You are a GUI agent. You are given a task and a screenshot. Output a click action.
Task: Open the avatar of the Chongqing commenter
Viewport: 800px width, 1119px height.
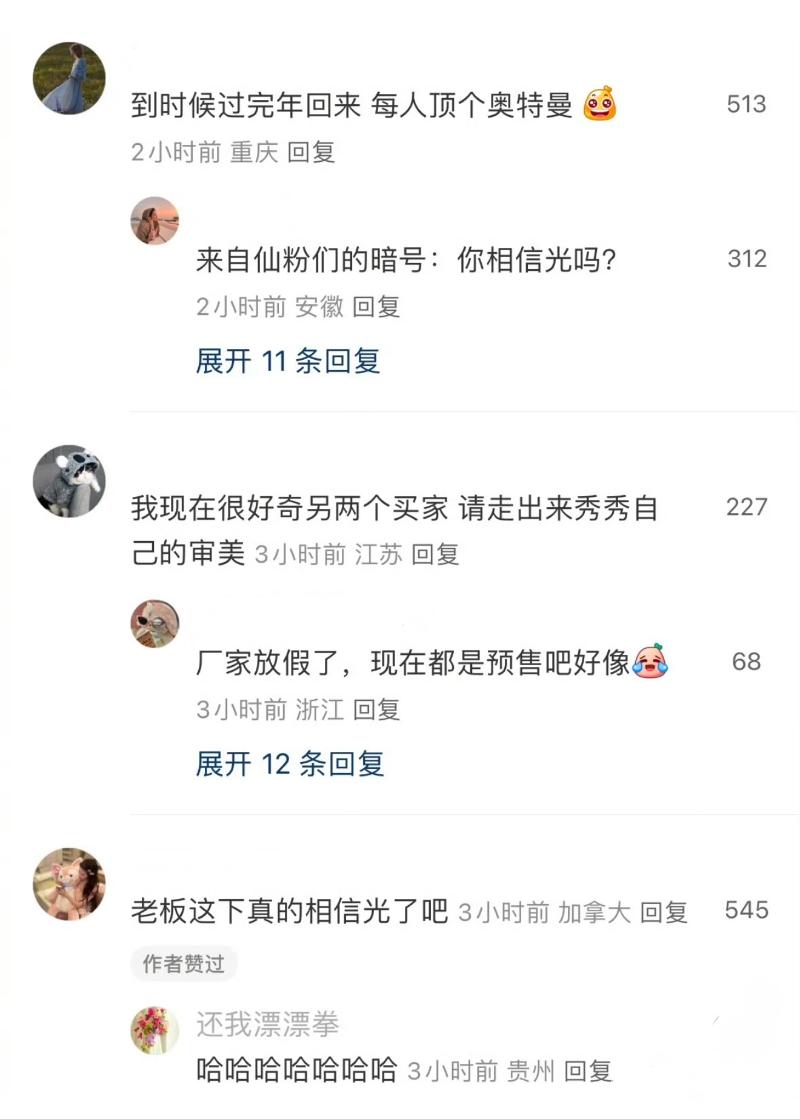(69, 78)
